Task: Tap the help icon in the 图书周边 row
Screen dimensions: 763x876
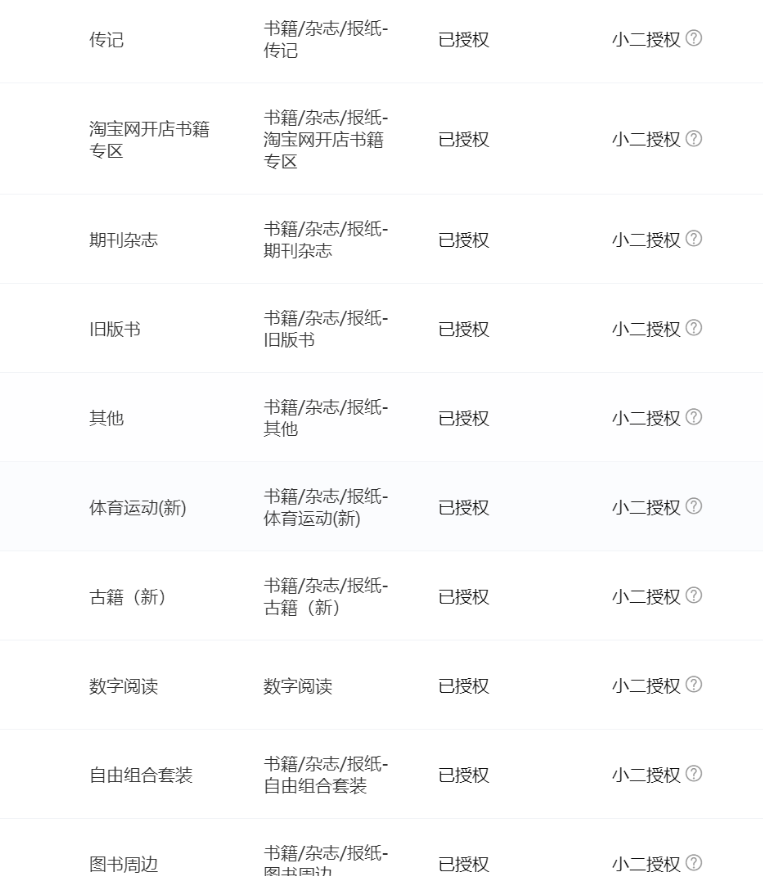Action: (694, 863)
